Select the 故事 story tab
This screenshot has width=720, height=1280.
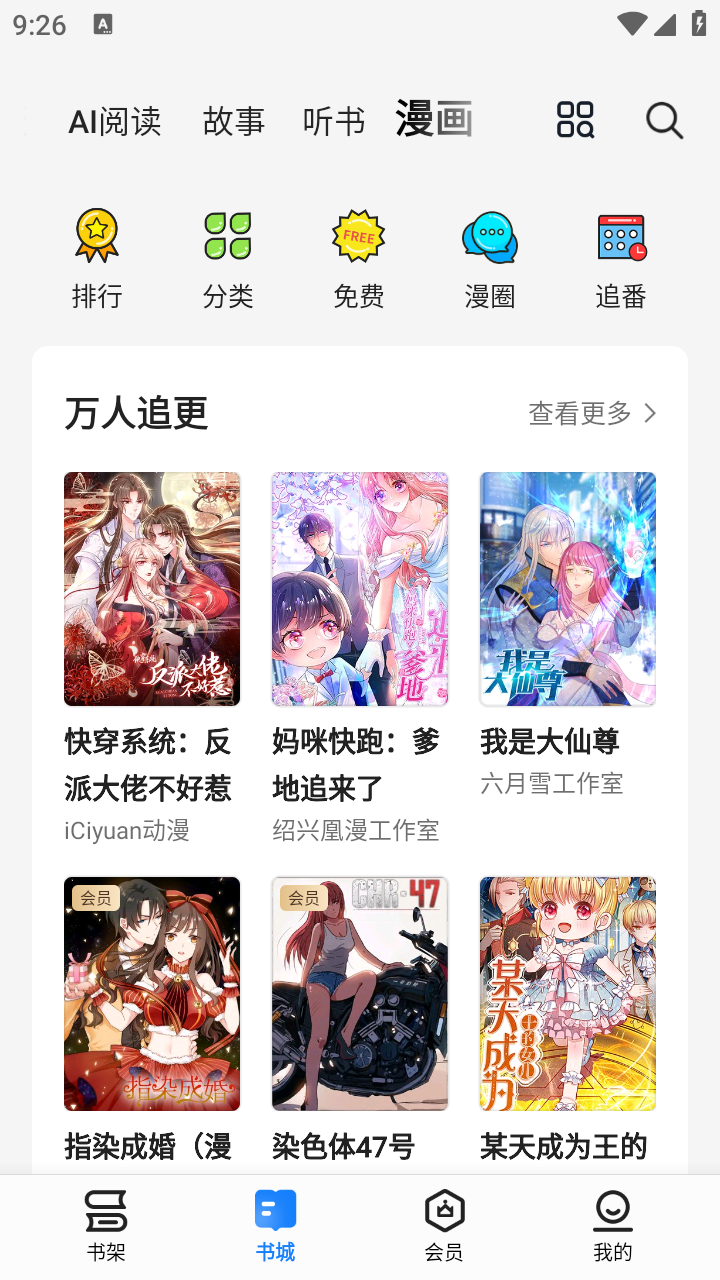click(x=233, y=121)
